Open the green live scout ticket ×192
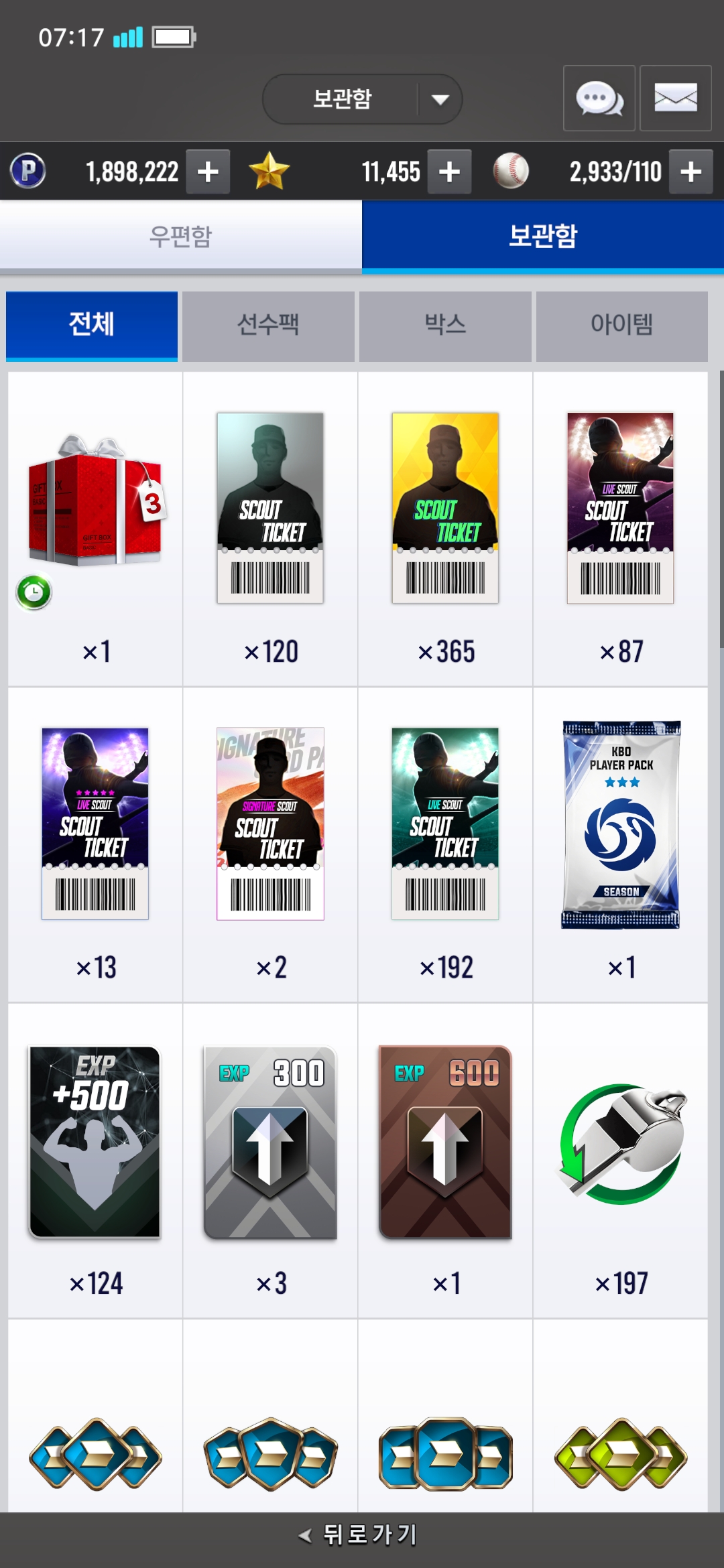The width and height of the screenshot is (724, 1568). tap(445, 824)
